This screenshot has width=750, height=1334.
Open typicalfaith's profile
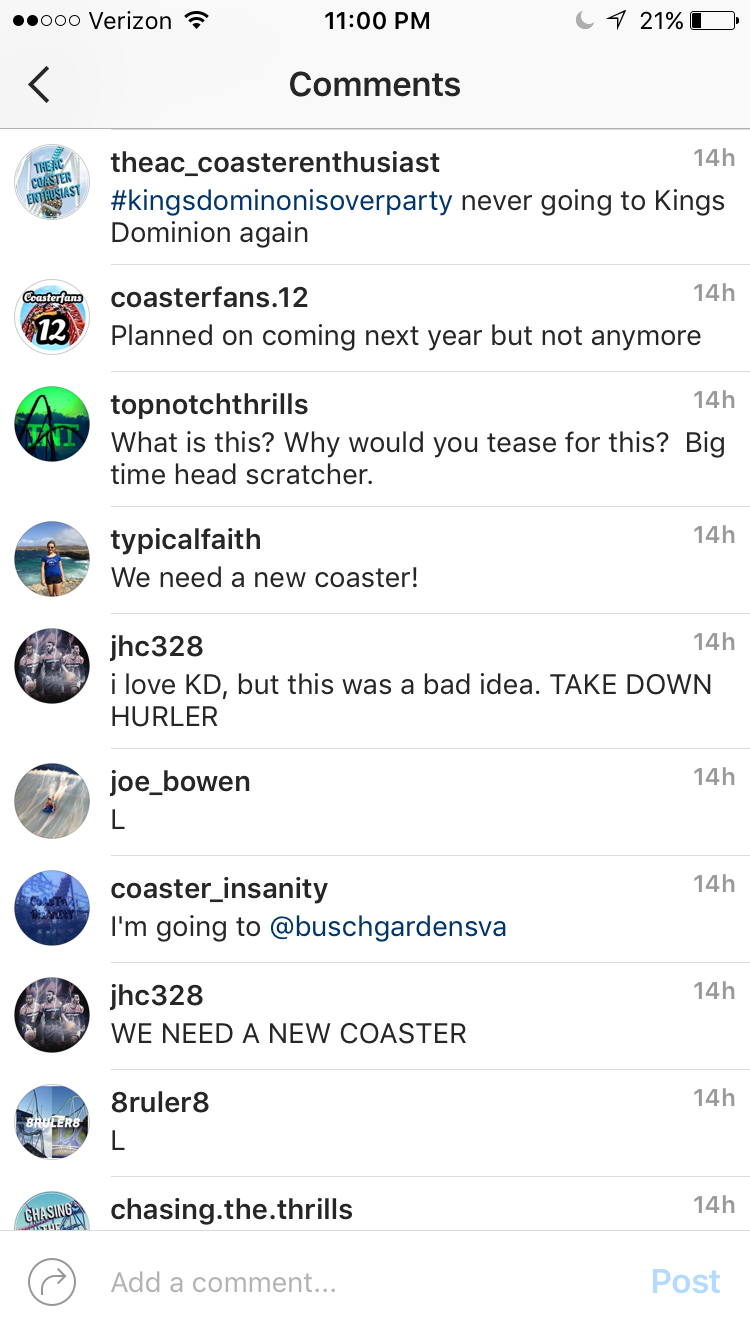(x=185, y=540)
